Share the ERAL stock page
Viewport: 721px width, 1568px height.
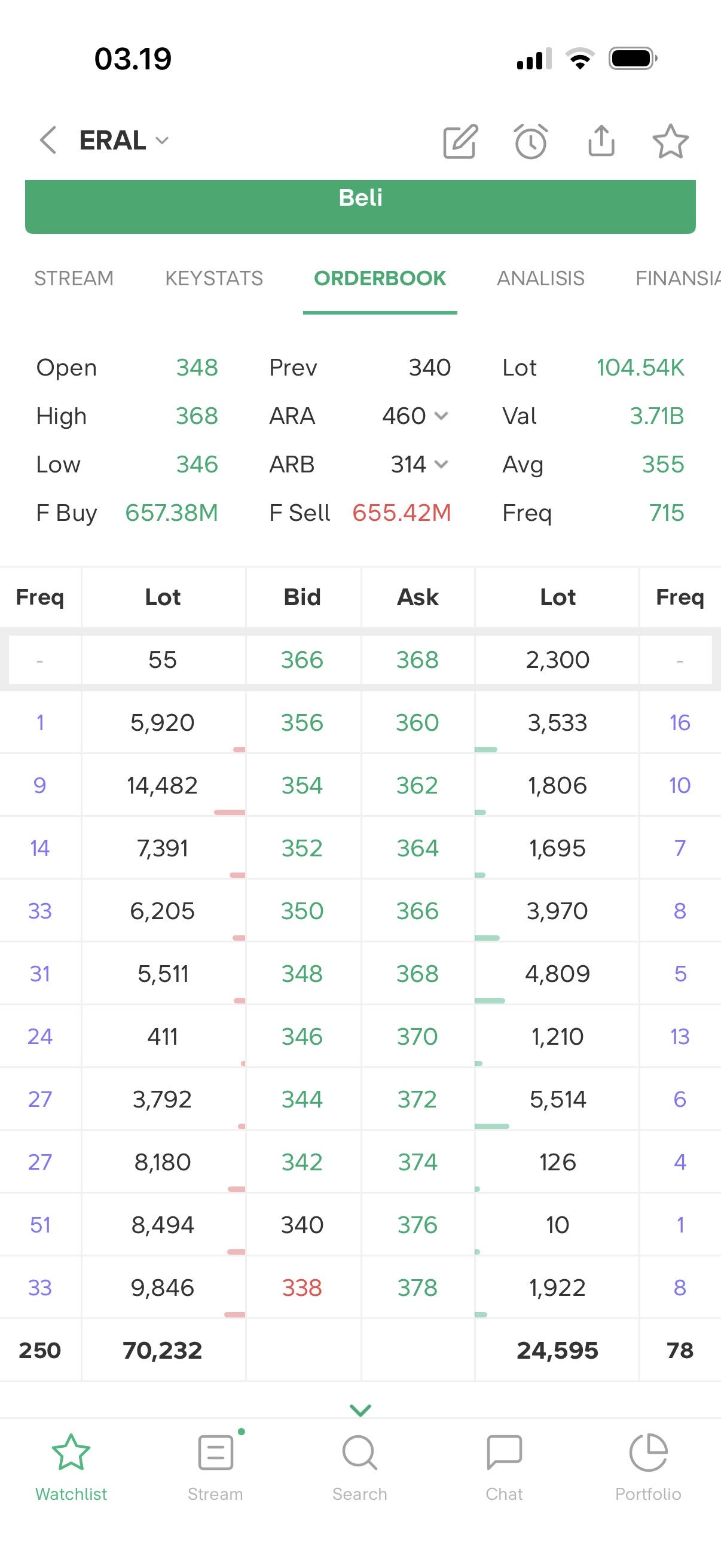click(x=601, y=141)
